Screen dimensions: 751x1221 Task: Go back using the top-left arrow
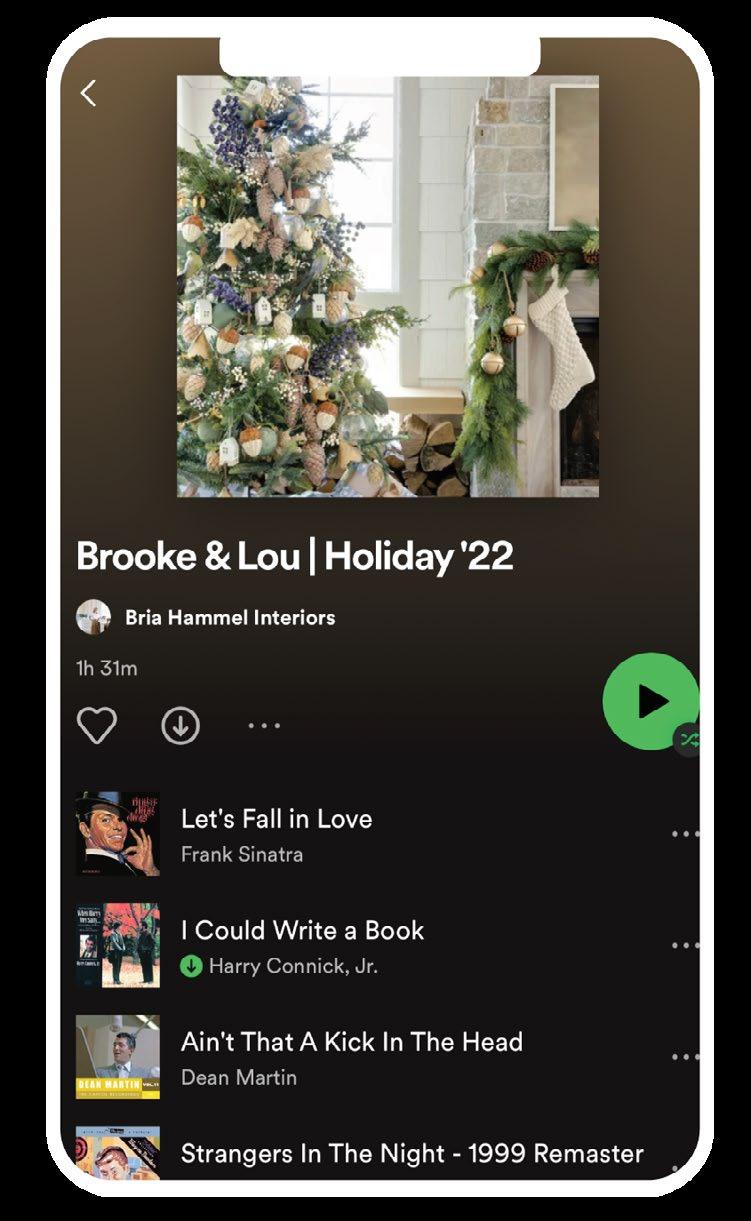(x=89, y=93)
